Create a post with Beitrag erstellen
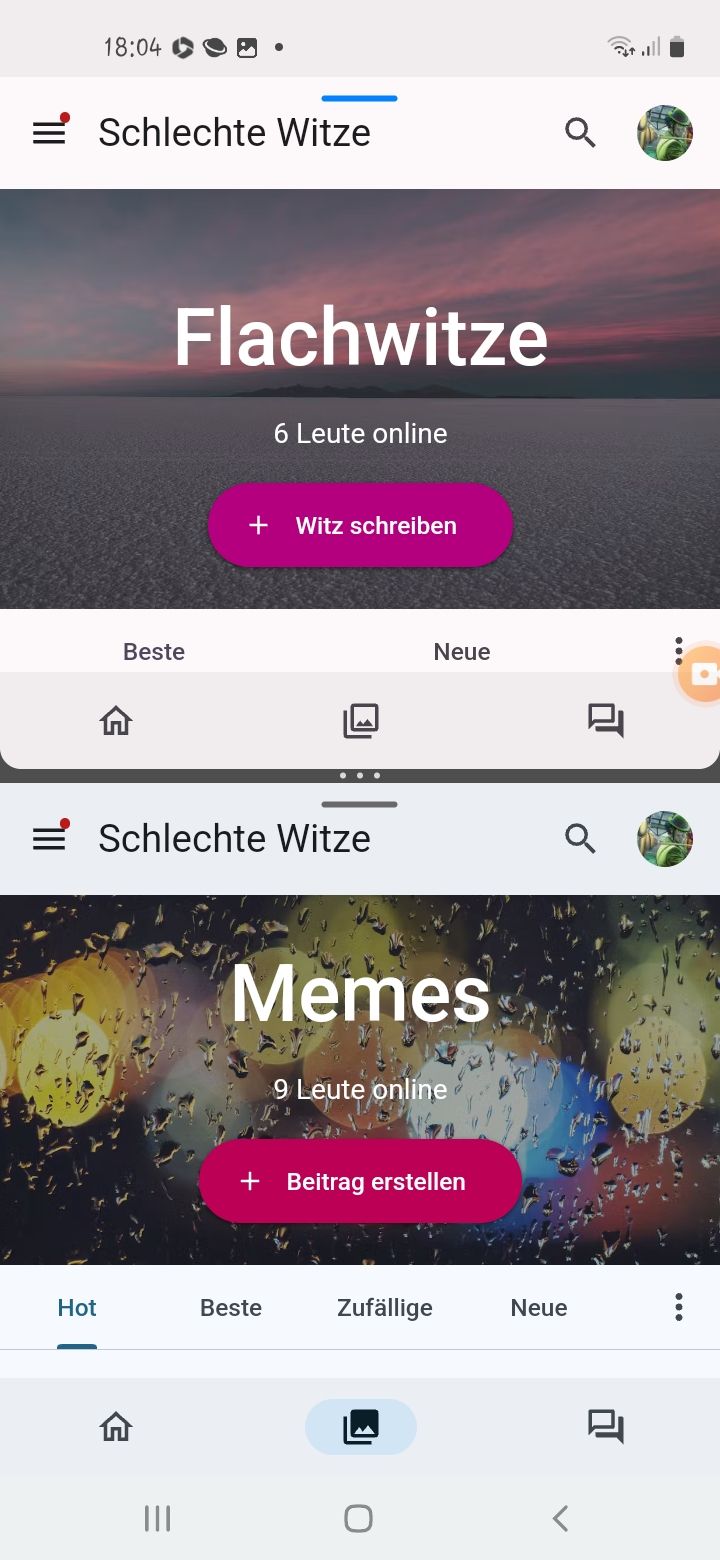The image size is (720, 1560). (x=360, y=1181)
